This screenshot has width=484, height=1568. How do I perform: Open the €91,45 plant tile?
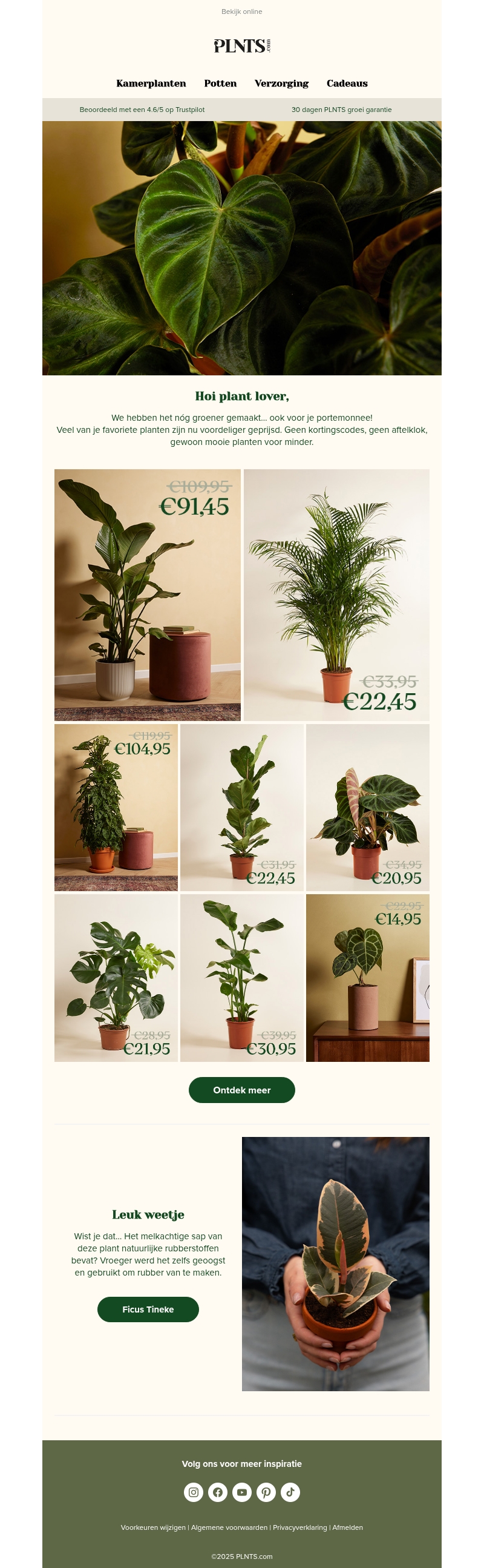tap(147, 595)
